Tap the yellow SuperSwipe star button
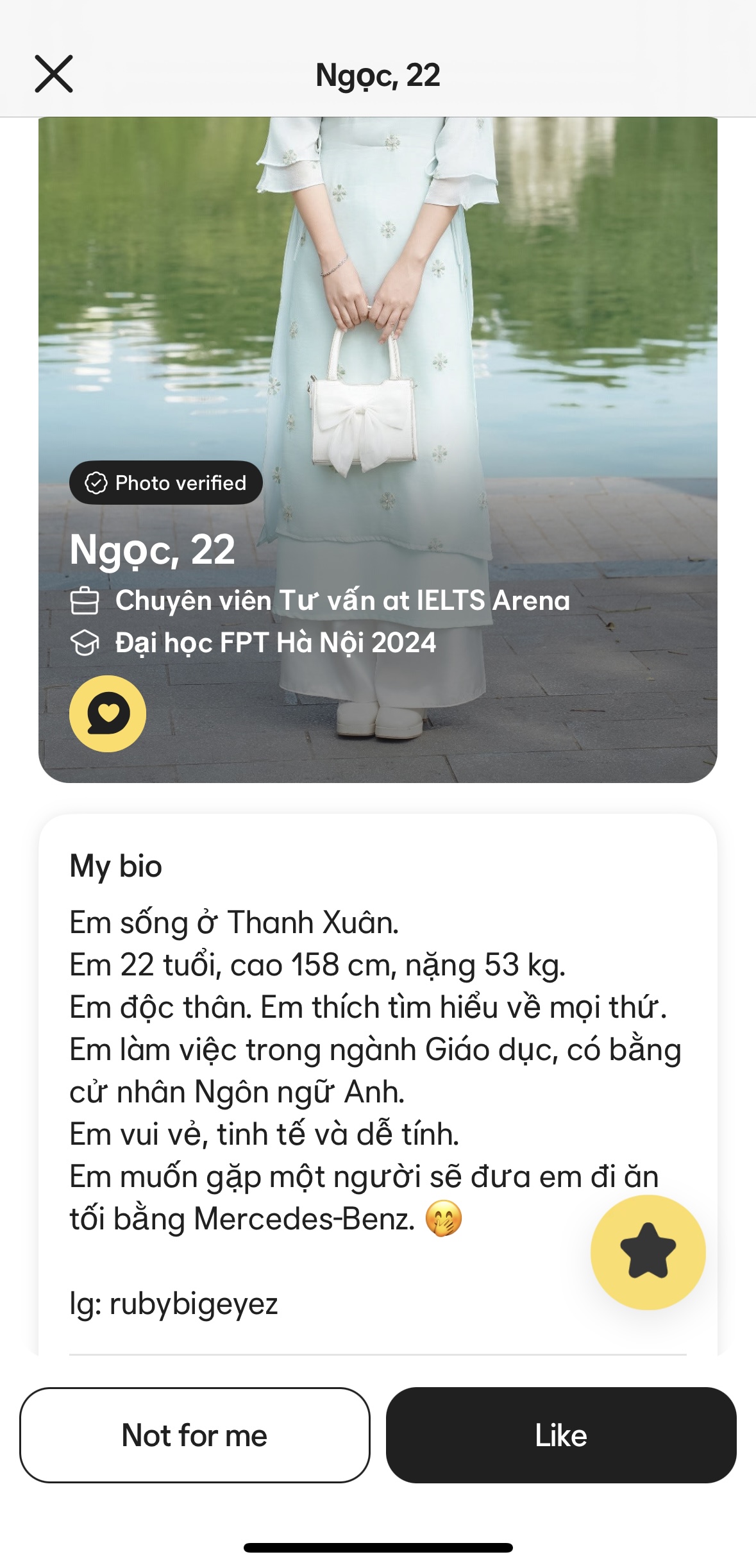Screen dimensions: 756x1568 pyautogui.click(x=648, y=1251)
